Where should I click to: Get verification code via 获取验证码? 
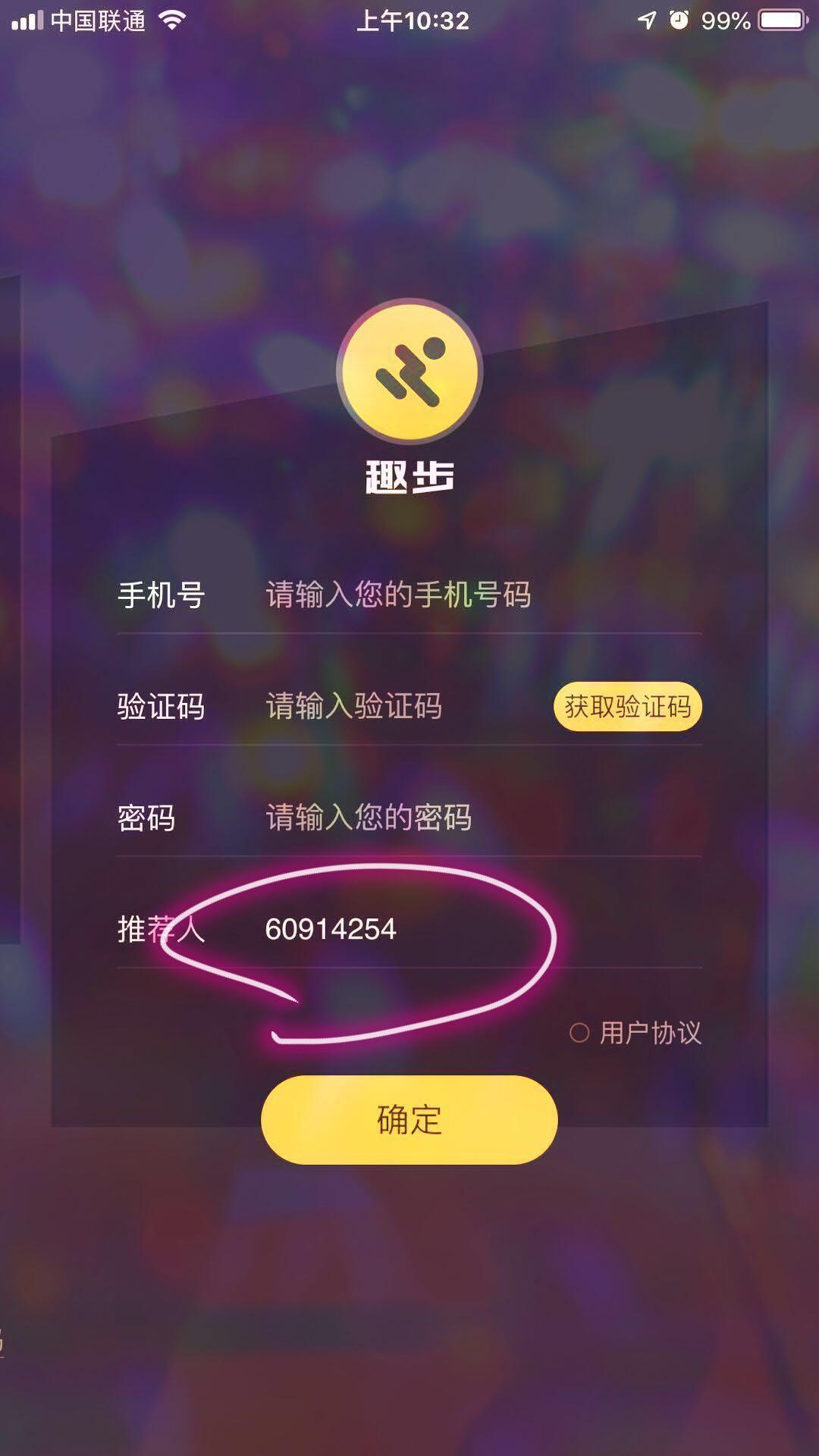(627, 707)
